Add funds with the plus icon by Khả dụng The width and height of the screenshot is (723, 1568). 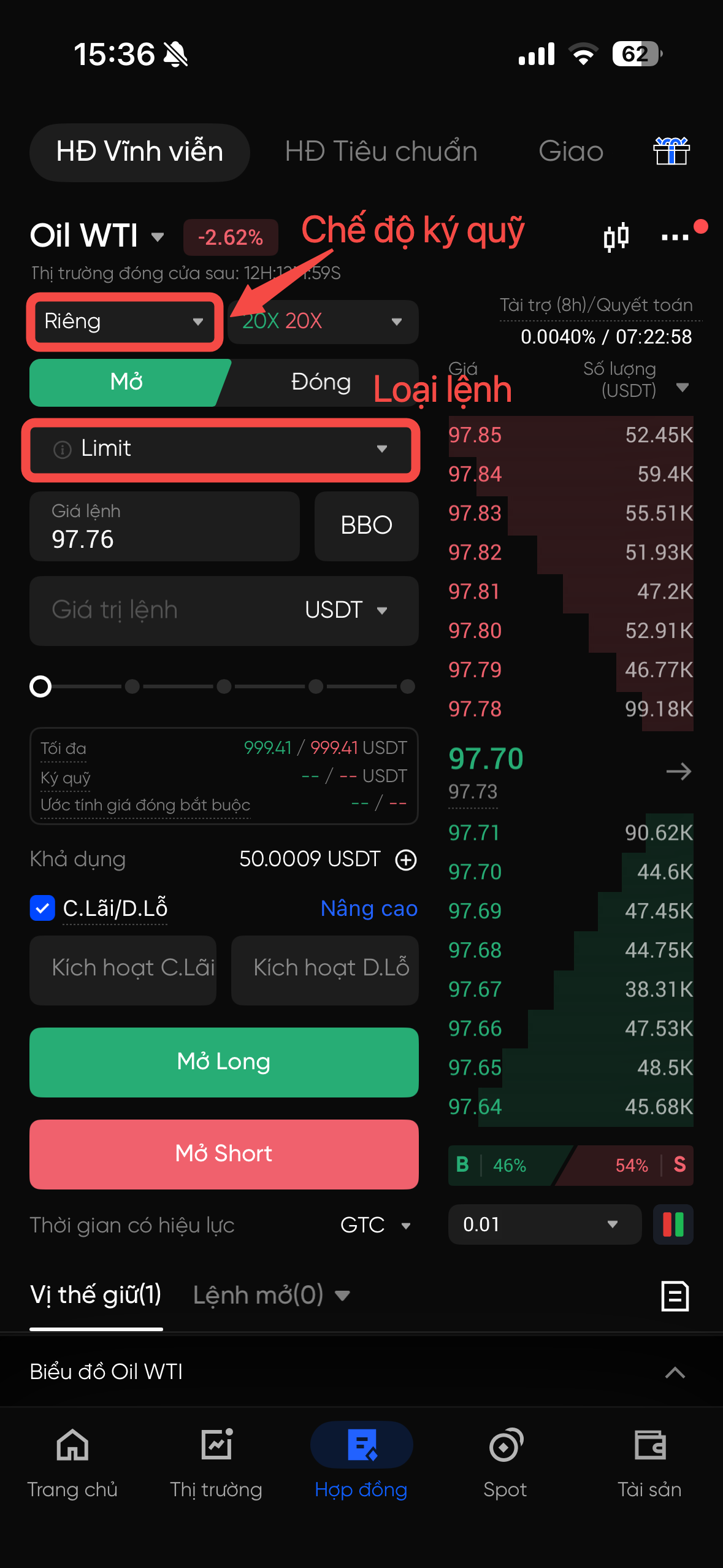coord(406,859)
